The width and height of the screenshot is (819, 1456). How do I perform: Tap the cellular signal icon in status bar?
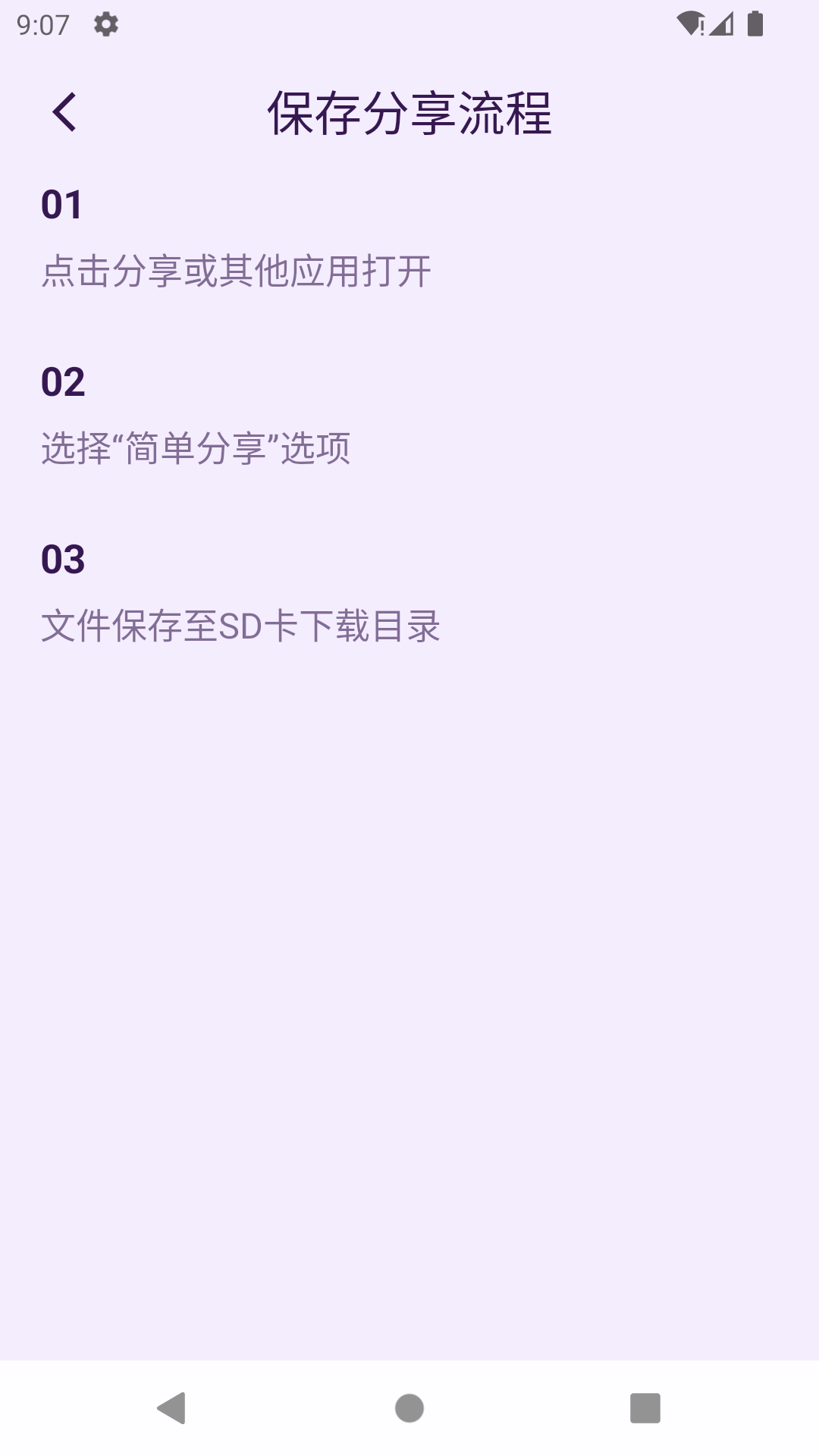point(722,24)
